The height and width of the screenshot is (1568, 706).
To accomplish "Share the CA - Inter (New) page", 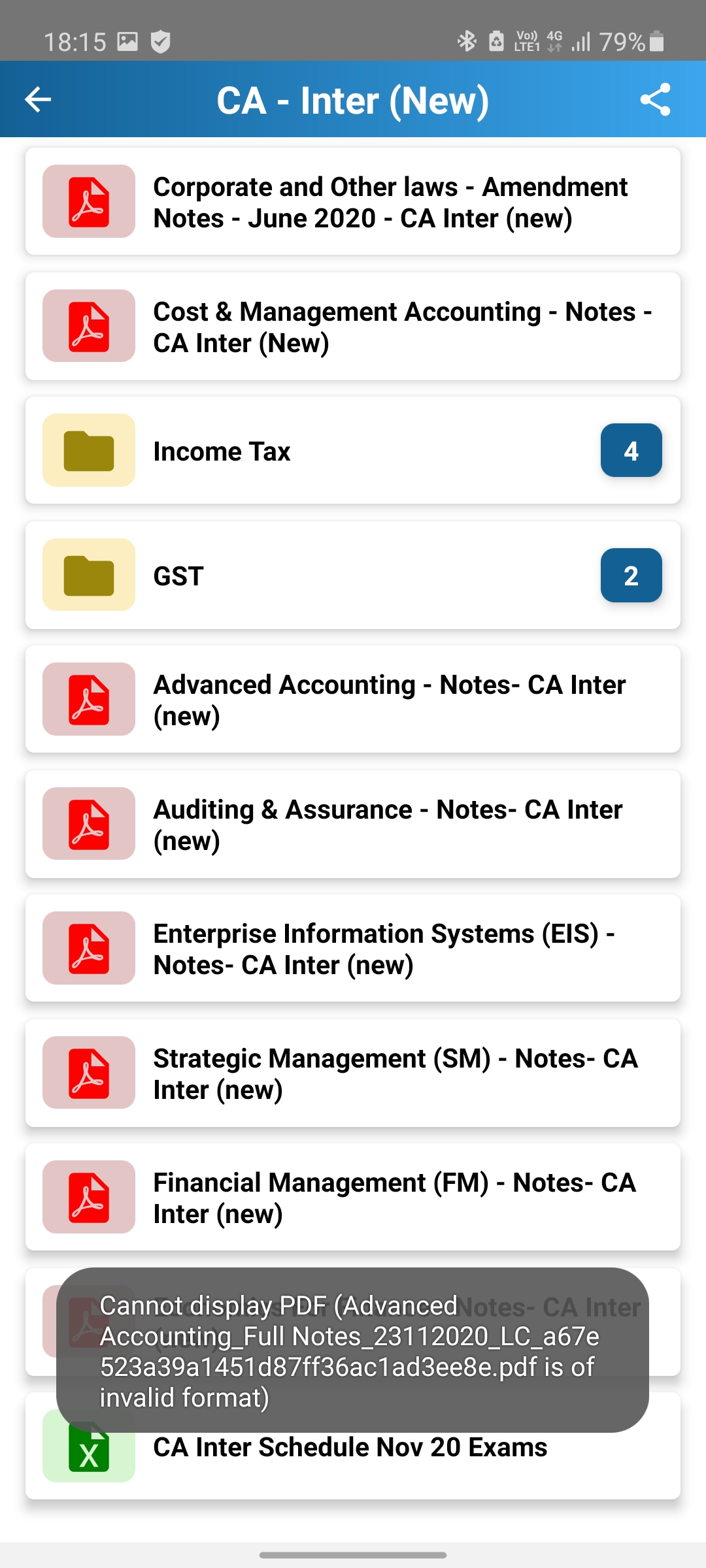I will [x=655, y=99].
